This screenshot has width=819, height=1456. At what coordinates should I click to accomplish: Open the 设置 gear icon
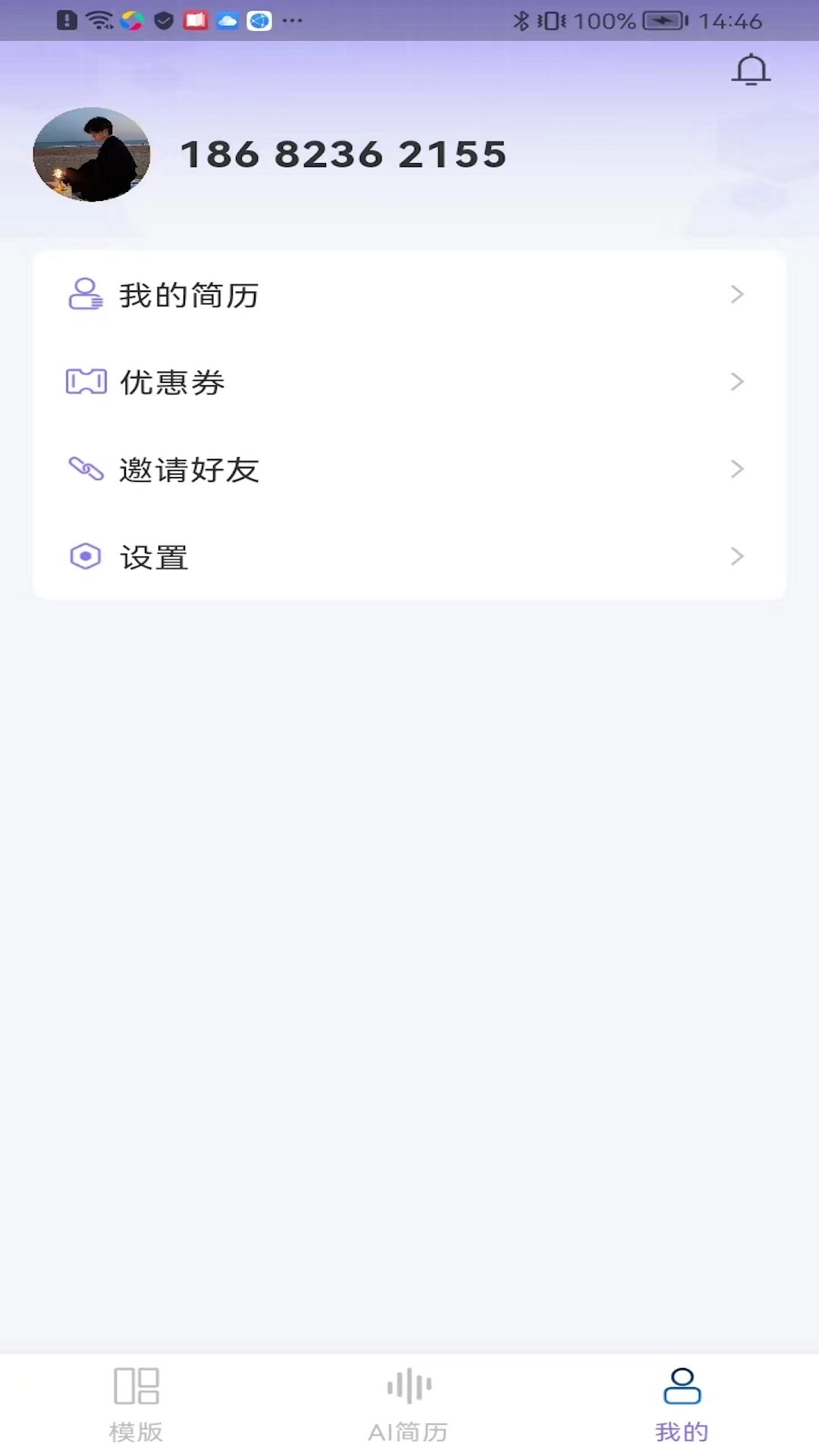pos(85,557)
